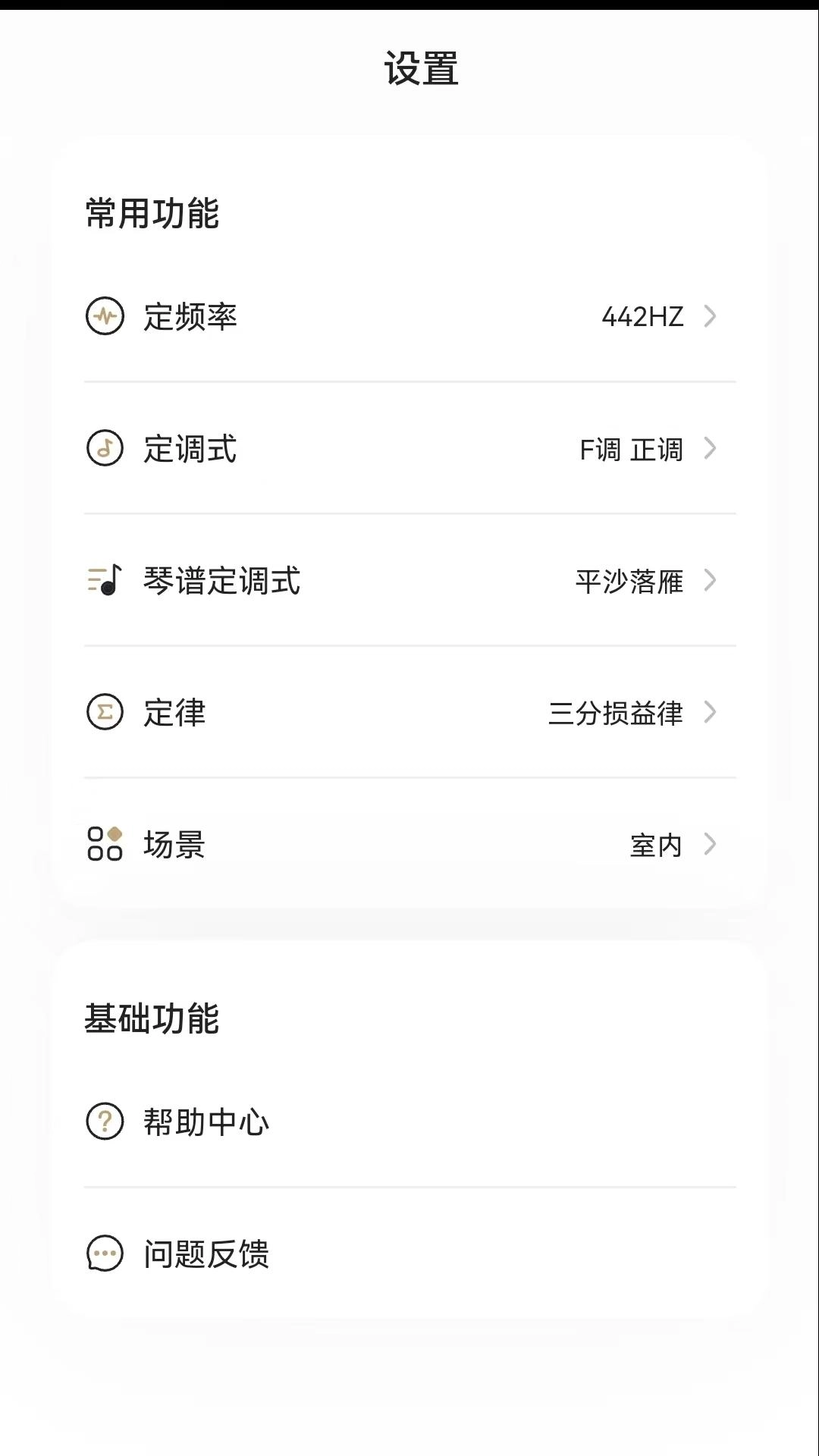Click the circled note icon in 定调式 row
This screenshot has width=819, height=1456.
coord(105,449)
